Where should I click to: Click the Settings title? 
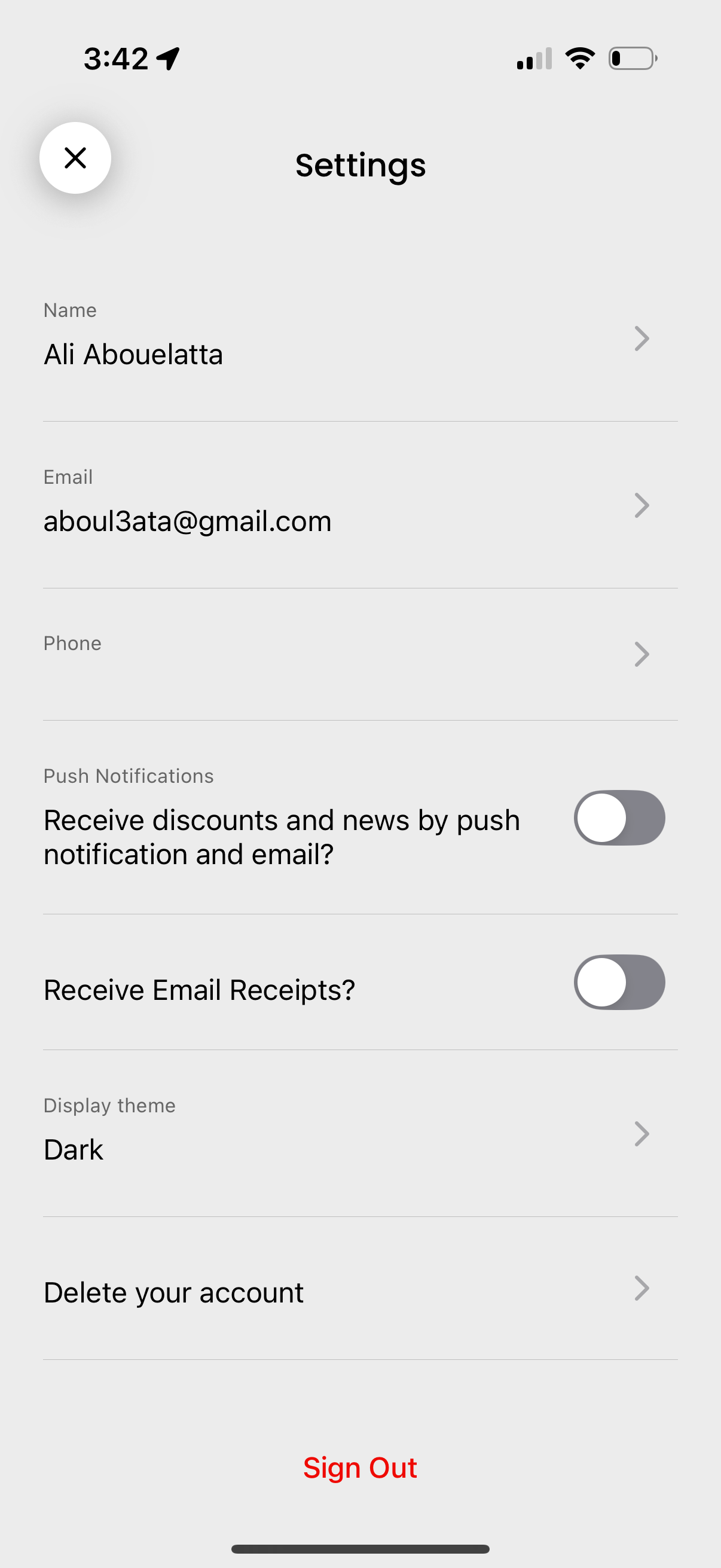tap(360, 165)
